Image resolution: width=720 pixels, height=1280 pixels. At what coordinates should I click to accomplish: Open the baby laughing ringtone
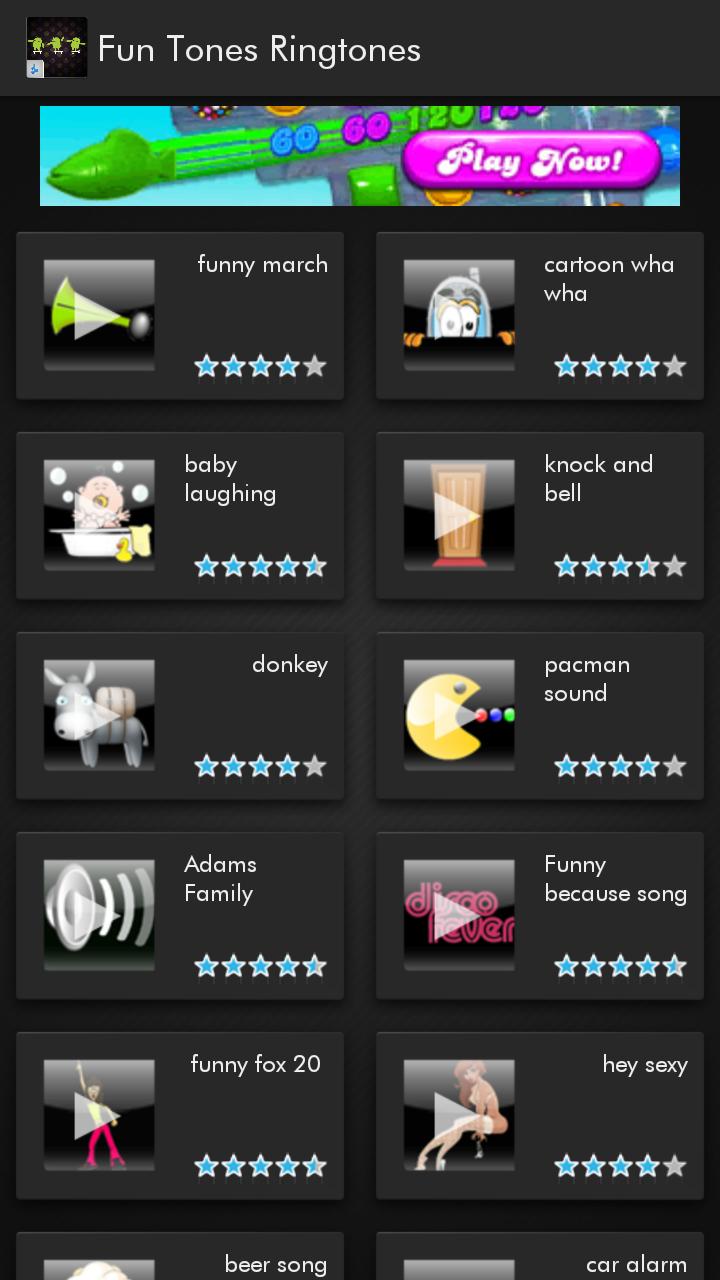(180, 516)
